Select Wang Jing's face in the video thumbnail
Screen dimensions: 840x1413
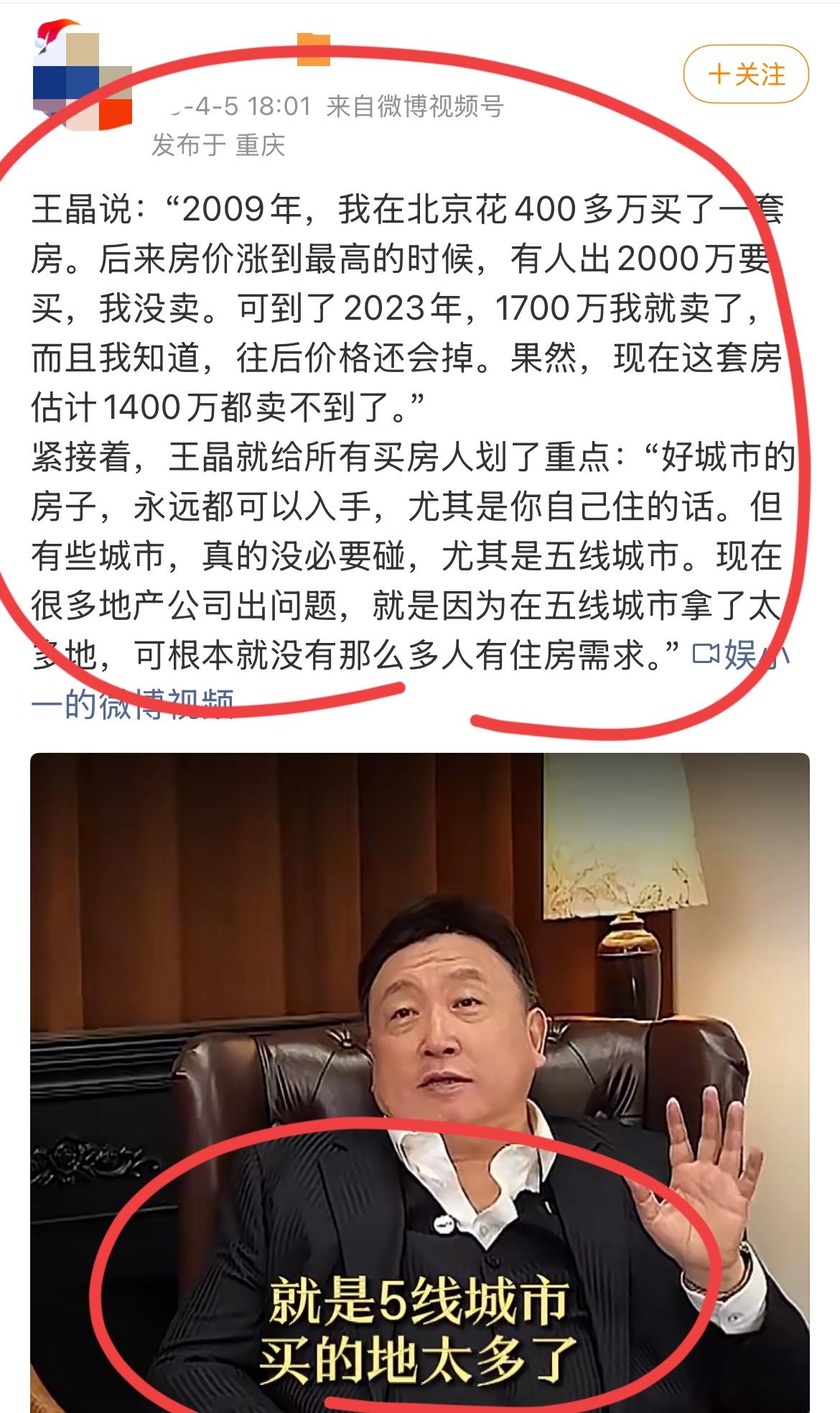coord(452,1006)
